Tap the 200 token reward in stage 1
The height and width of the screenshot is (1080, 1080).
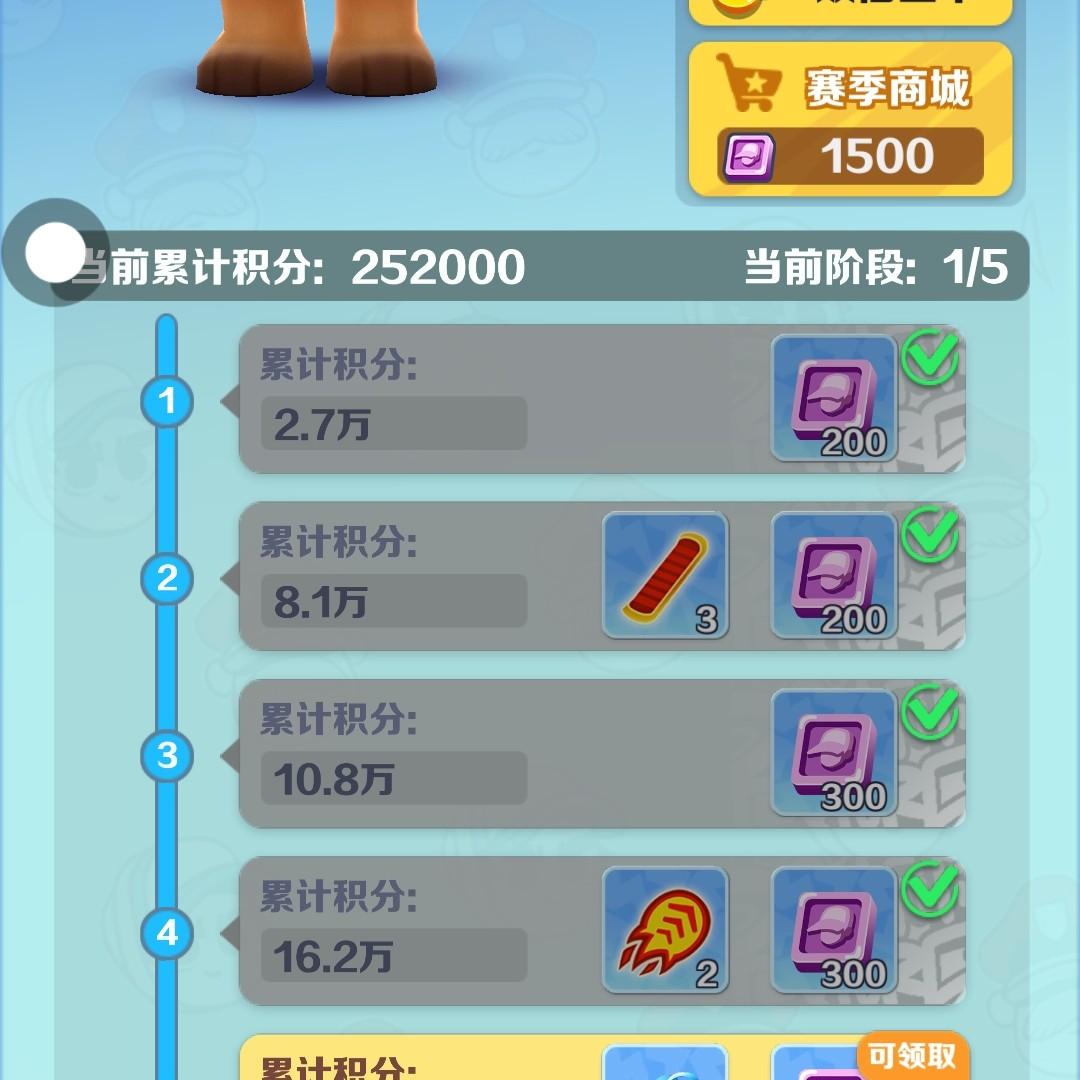(x=833, y=398)
